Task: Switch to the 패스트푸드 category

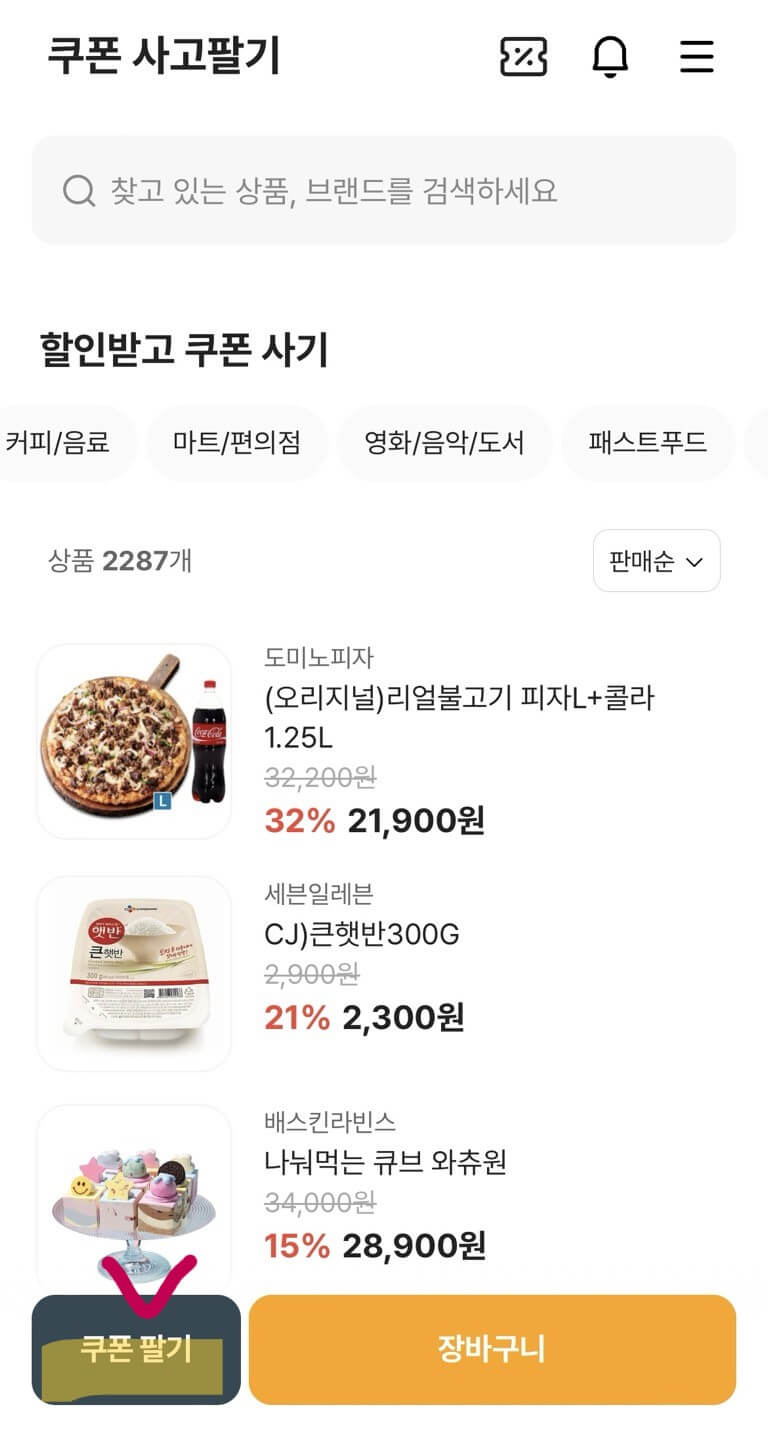Action: (647, 442)
